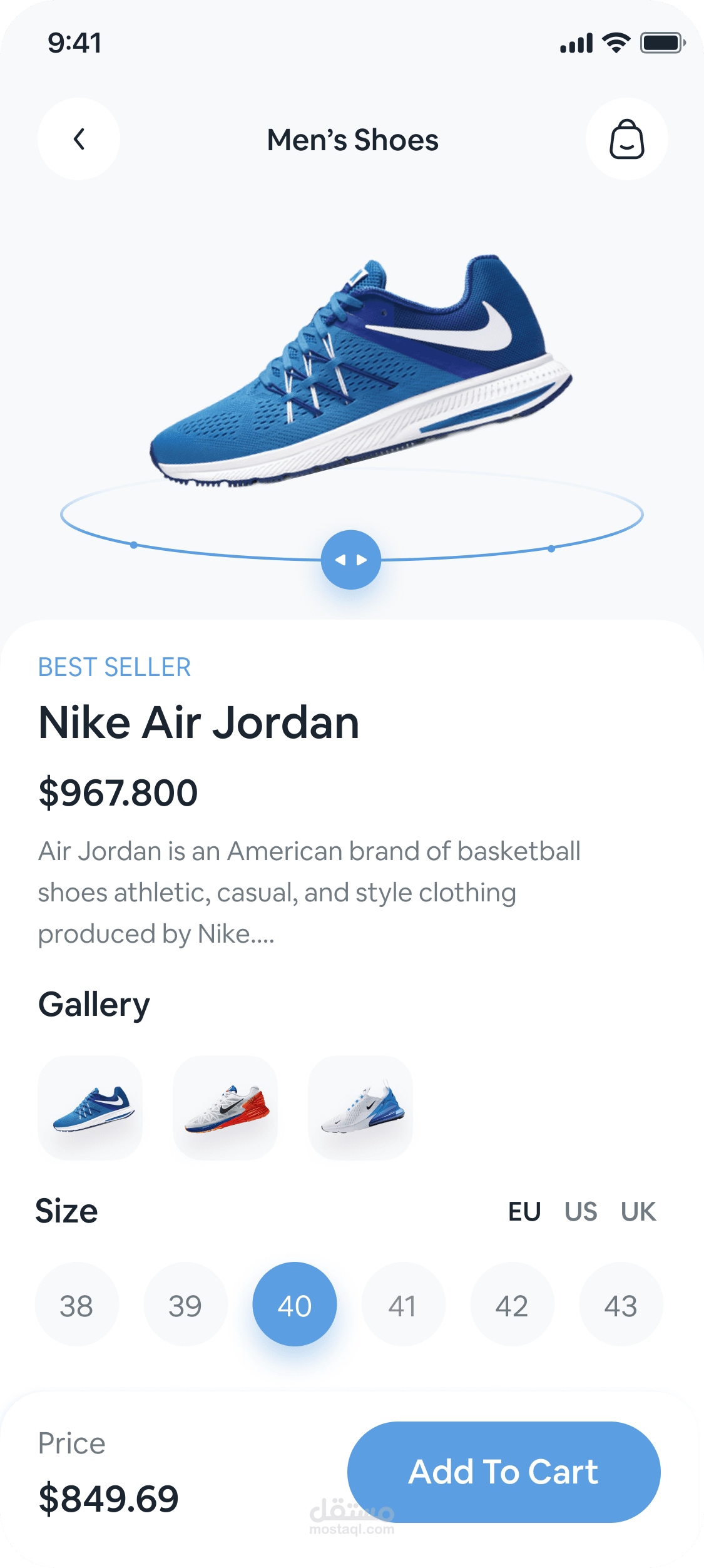Tap the BEST SELLER label
Image resolution: width=704 pixels, height=1568 pixels.
[115, 667]
